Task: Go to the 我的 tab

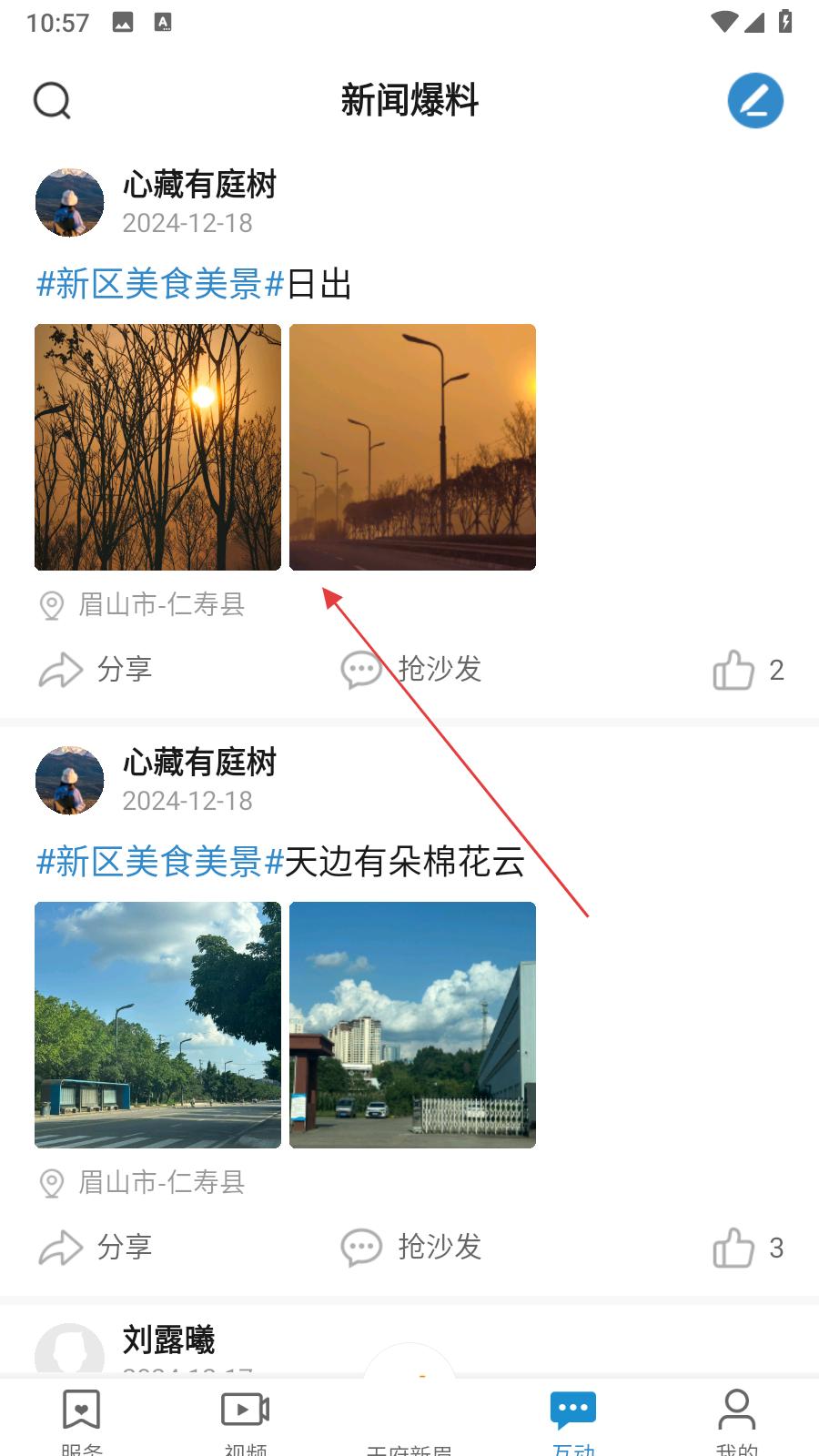Action: point(737,1420)
